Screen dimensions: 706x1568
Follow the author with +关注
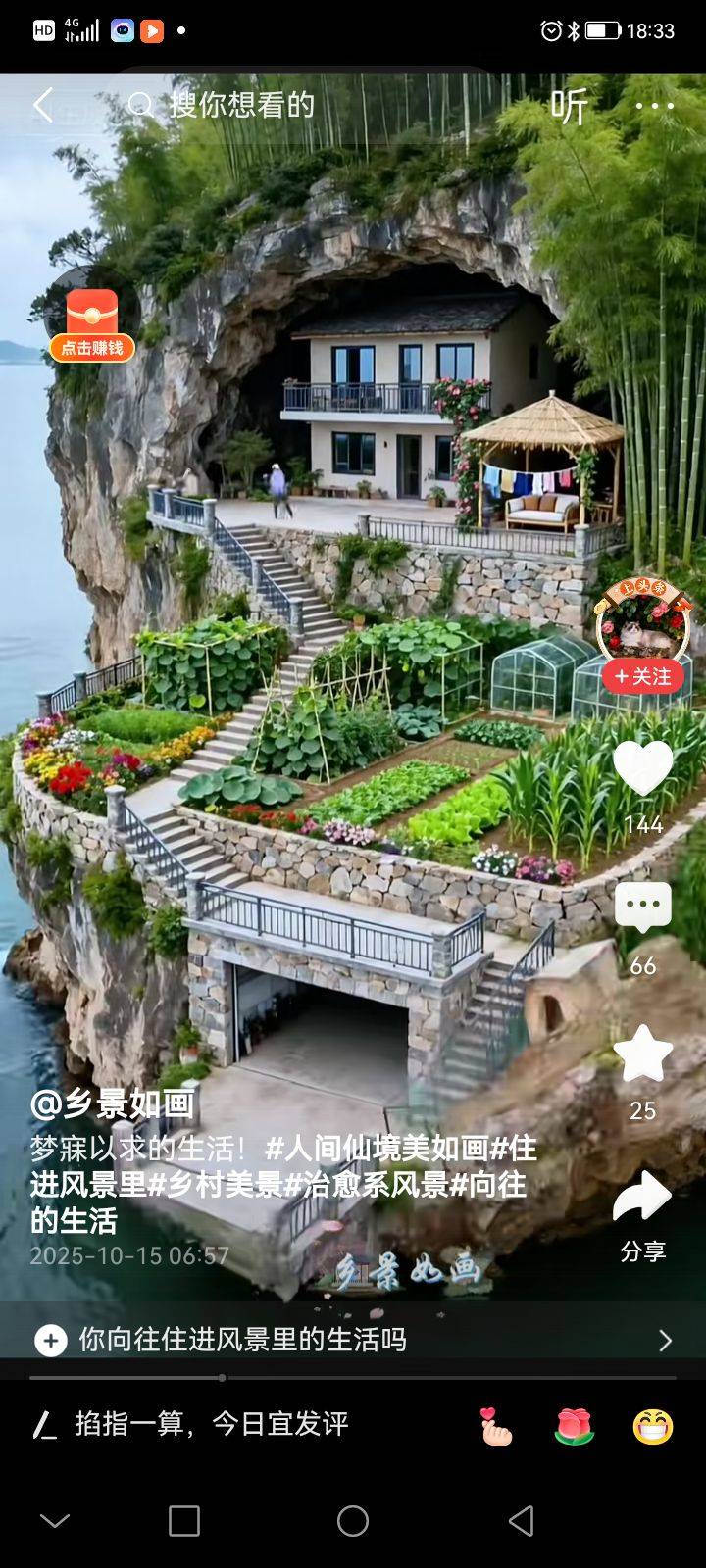(x=642, y=676)
